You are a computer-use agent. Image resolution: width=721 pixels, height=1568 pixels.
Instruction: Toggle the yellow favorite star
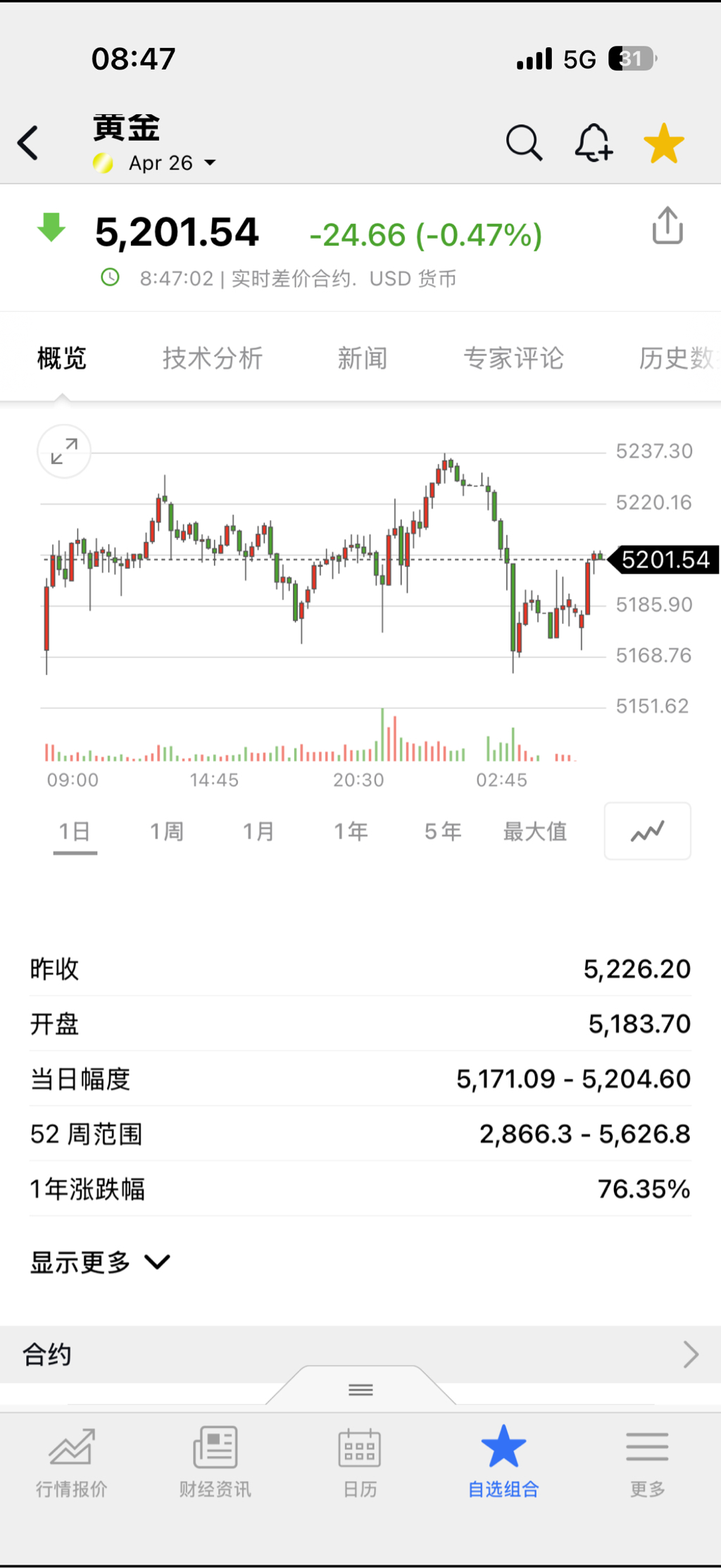pos(663,144)
